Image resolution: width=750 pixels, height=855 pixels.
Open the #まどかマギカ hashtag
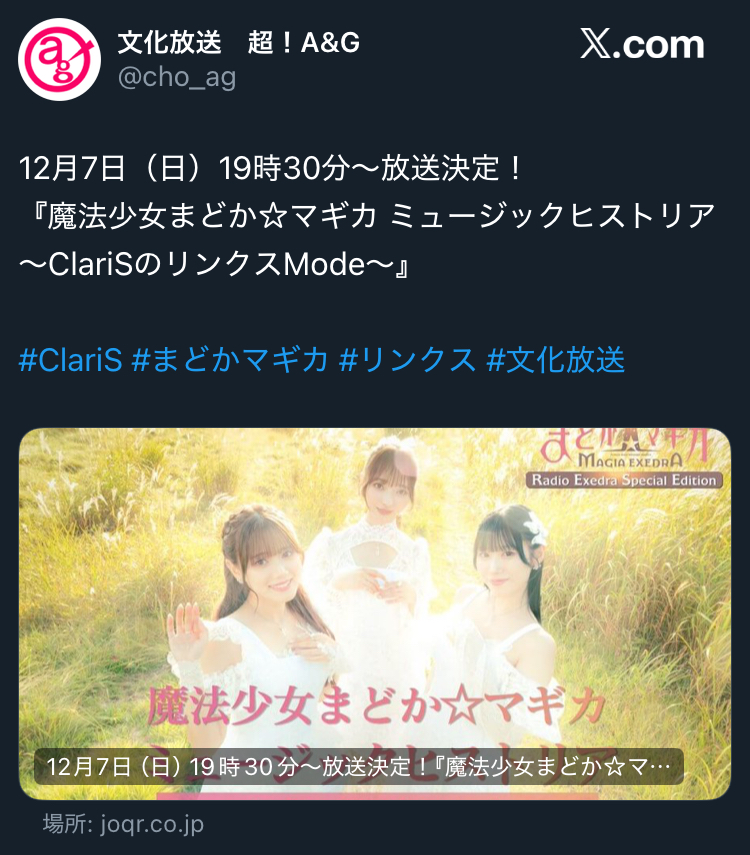230,360
